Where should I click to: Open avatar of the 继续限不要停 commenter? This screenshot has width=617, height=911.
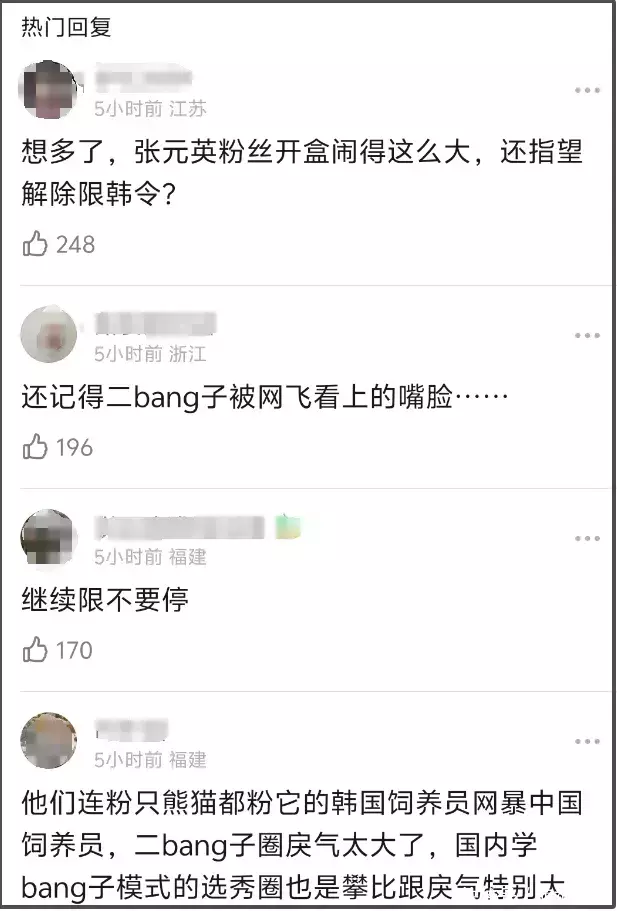[49, 538]
